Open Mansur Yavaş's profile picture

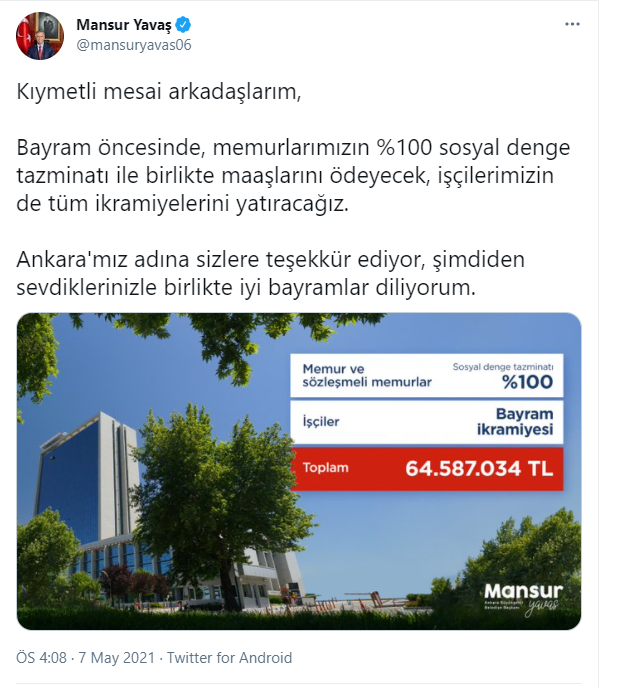(38, 36)
